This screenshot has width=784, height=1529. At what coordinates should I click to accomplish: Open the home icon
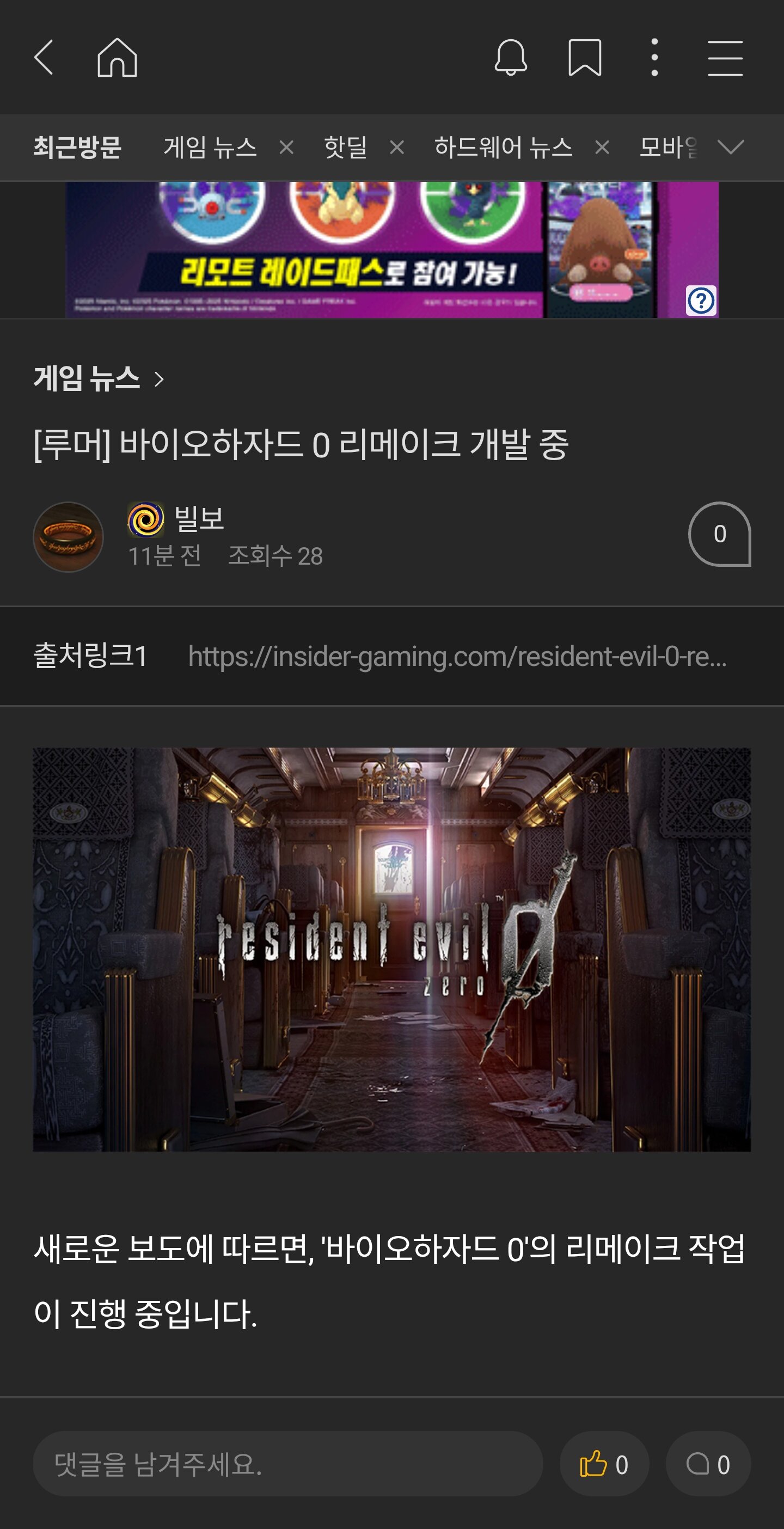coord(117,58)
